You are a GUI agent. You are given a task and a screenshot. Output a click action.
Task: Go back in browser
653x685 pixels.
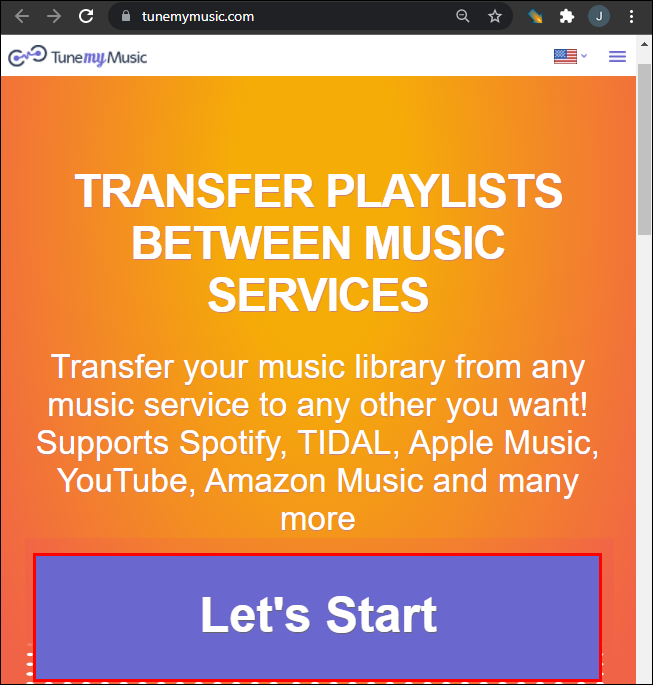click(22, 16)
